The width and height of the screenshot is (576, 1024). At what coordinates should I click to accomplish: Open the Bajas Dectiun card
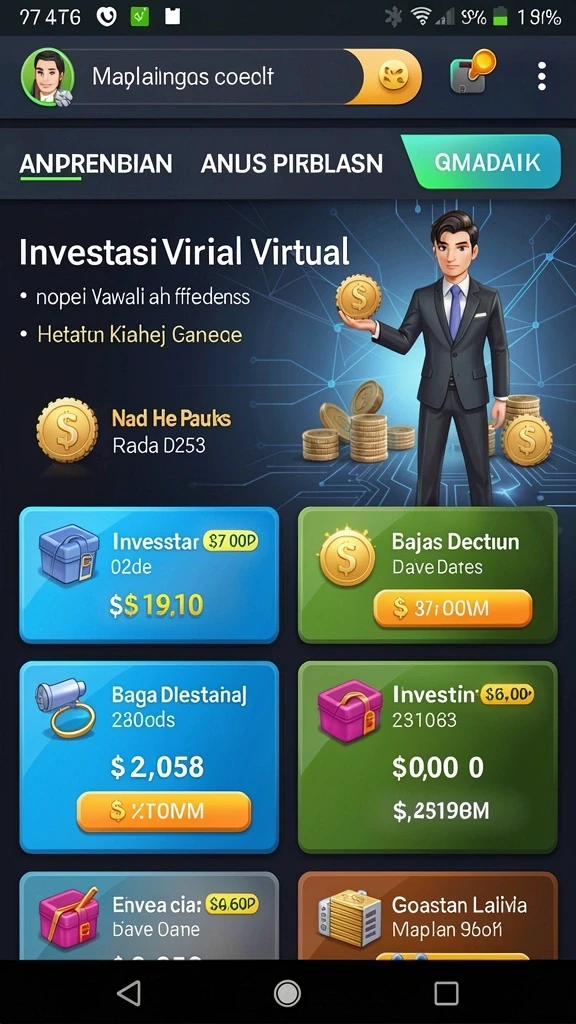(x=428, y=575)
